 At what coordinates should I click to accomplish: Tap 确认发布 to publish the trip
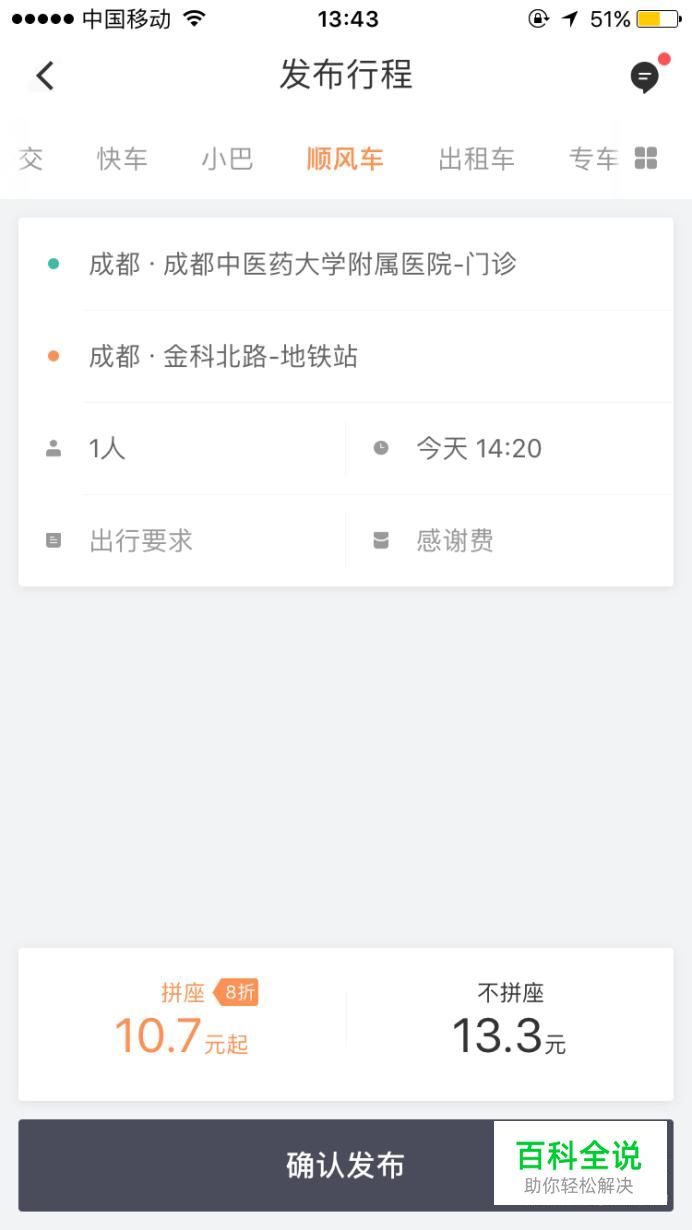point(346,1165)
